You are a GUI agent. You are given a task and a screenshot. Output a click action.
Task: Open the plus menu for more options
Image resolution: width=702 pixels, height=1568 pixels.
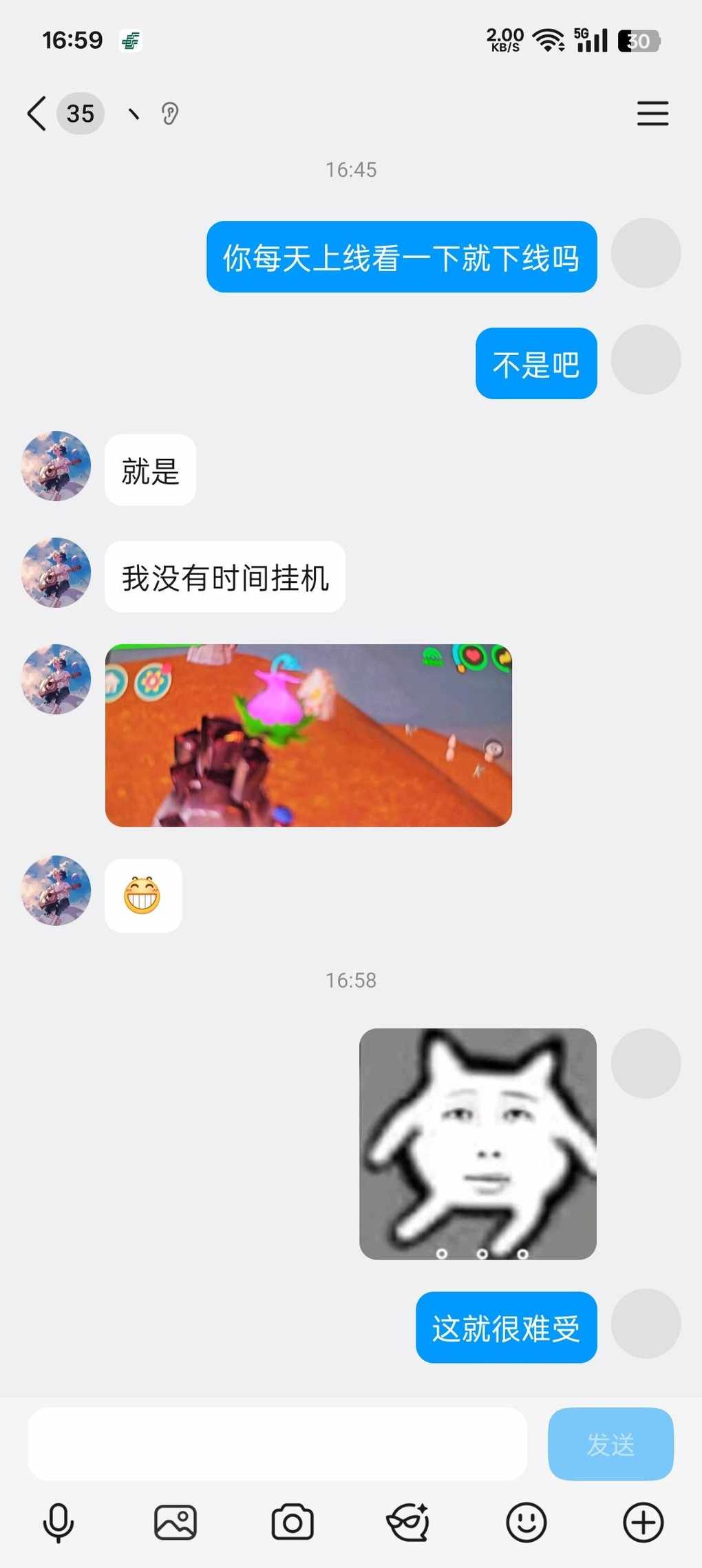[643, 1522]
